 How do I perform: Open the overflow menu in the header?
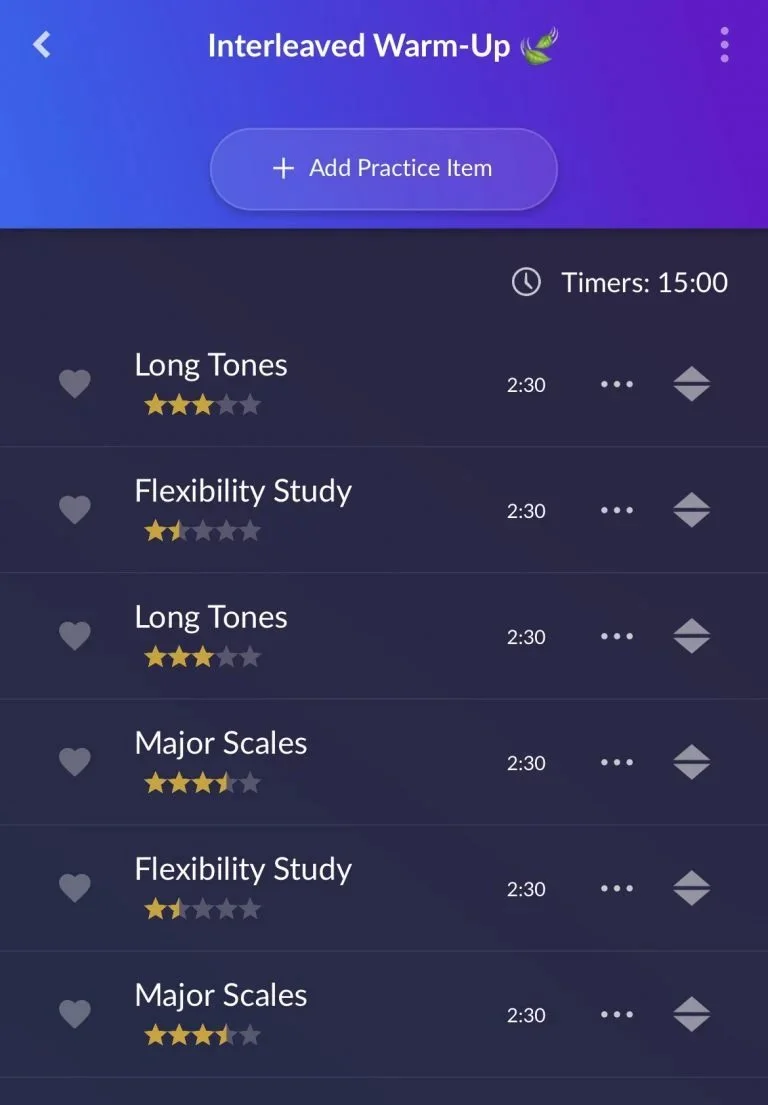click(x=724, y=46)
